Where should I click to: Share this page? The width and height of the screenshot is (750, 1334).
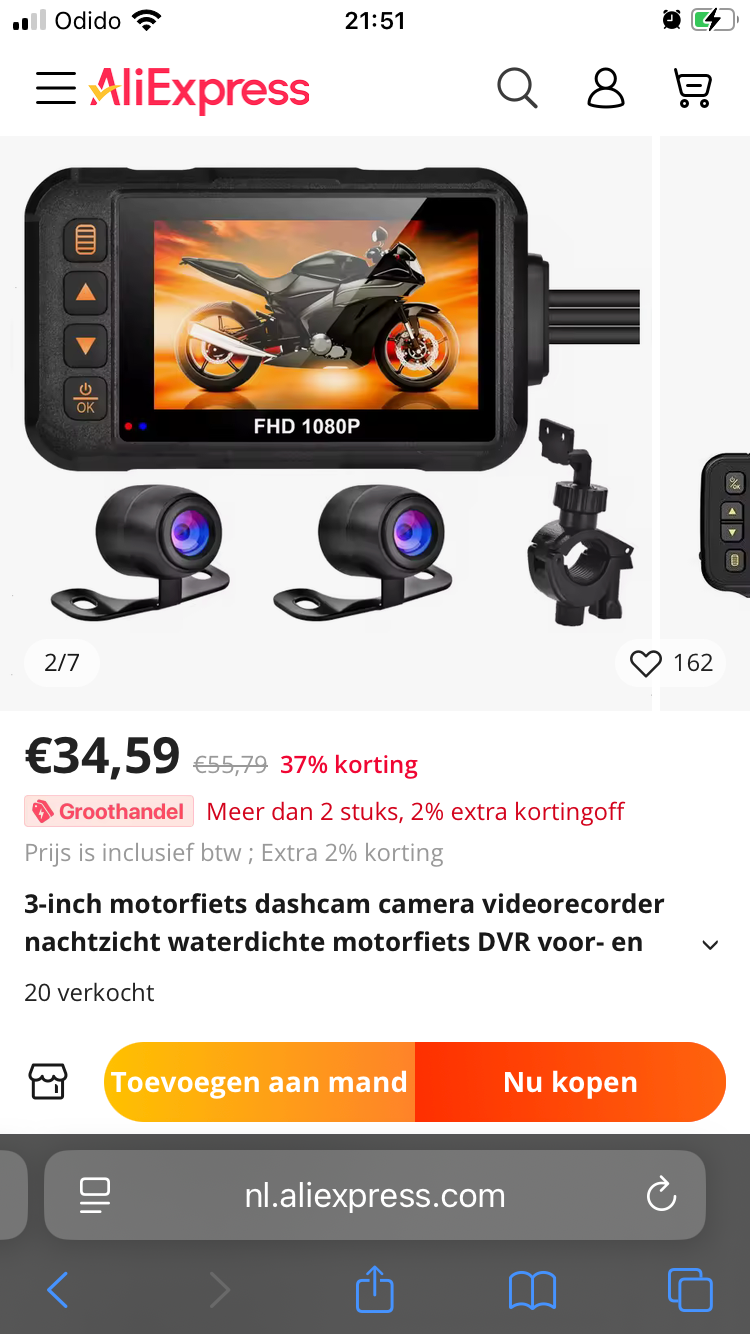[x=375, y=1289]
